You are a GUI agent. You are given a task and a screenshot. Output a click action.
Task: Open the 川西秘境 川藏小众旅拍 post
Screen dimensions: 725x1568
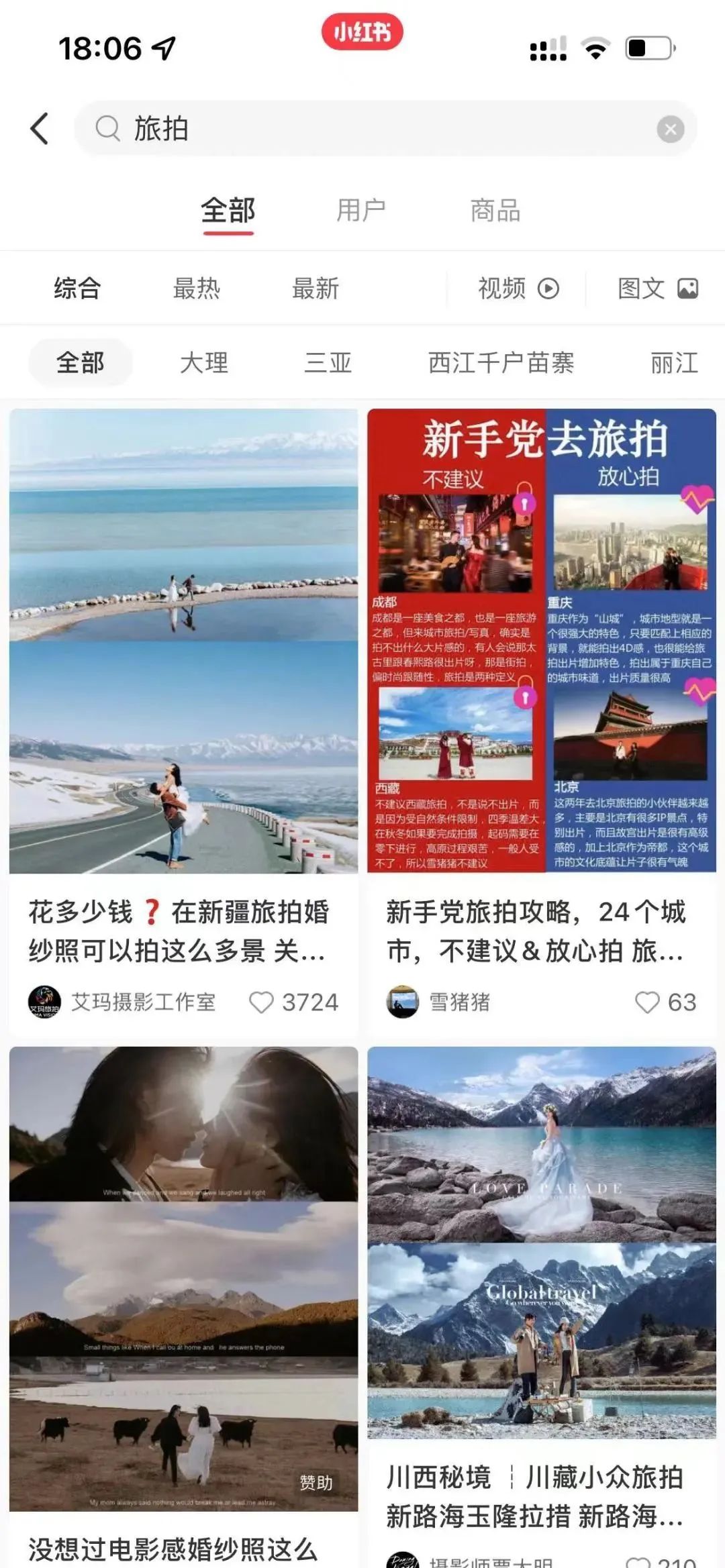541,1241
